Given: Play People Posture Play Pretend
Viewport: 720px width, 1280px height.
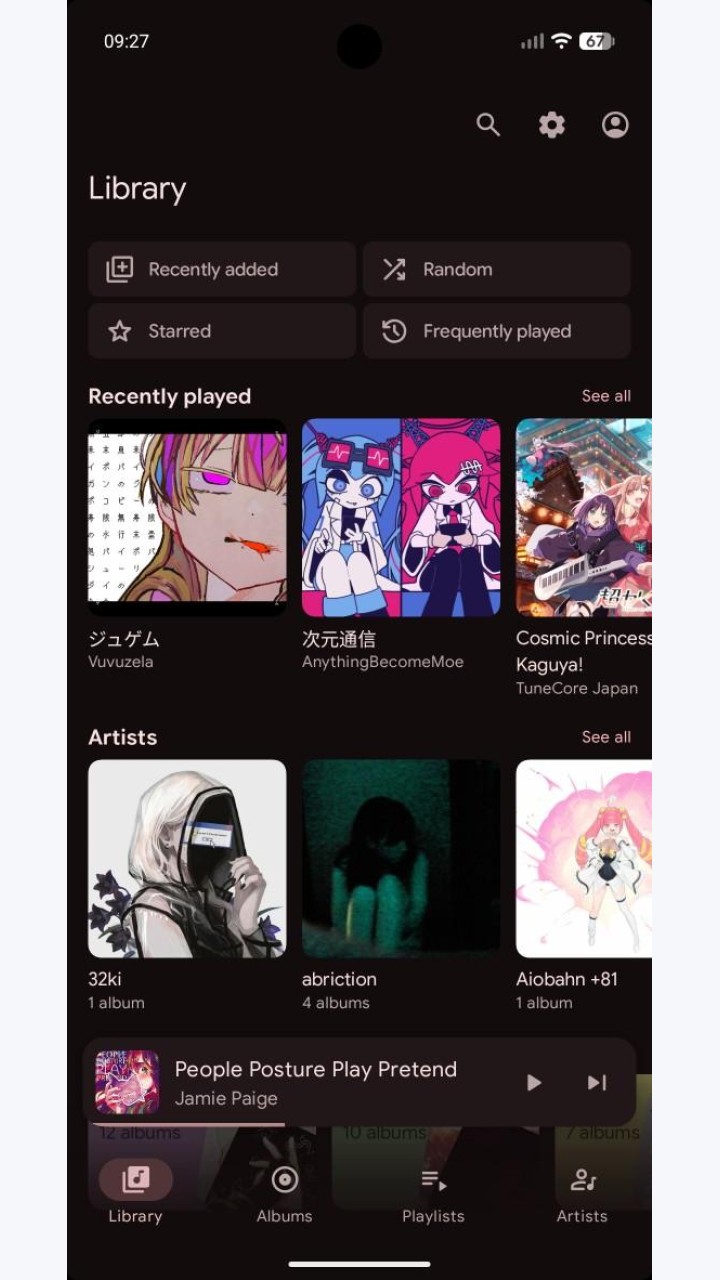Looking at the screenshot, I should [534, 1082].
